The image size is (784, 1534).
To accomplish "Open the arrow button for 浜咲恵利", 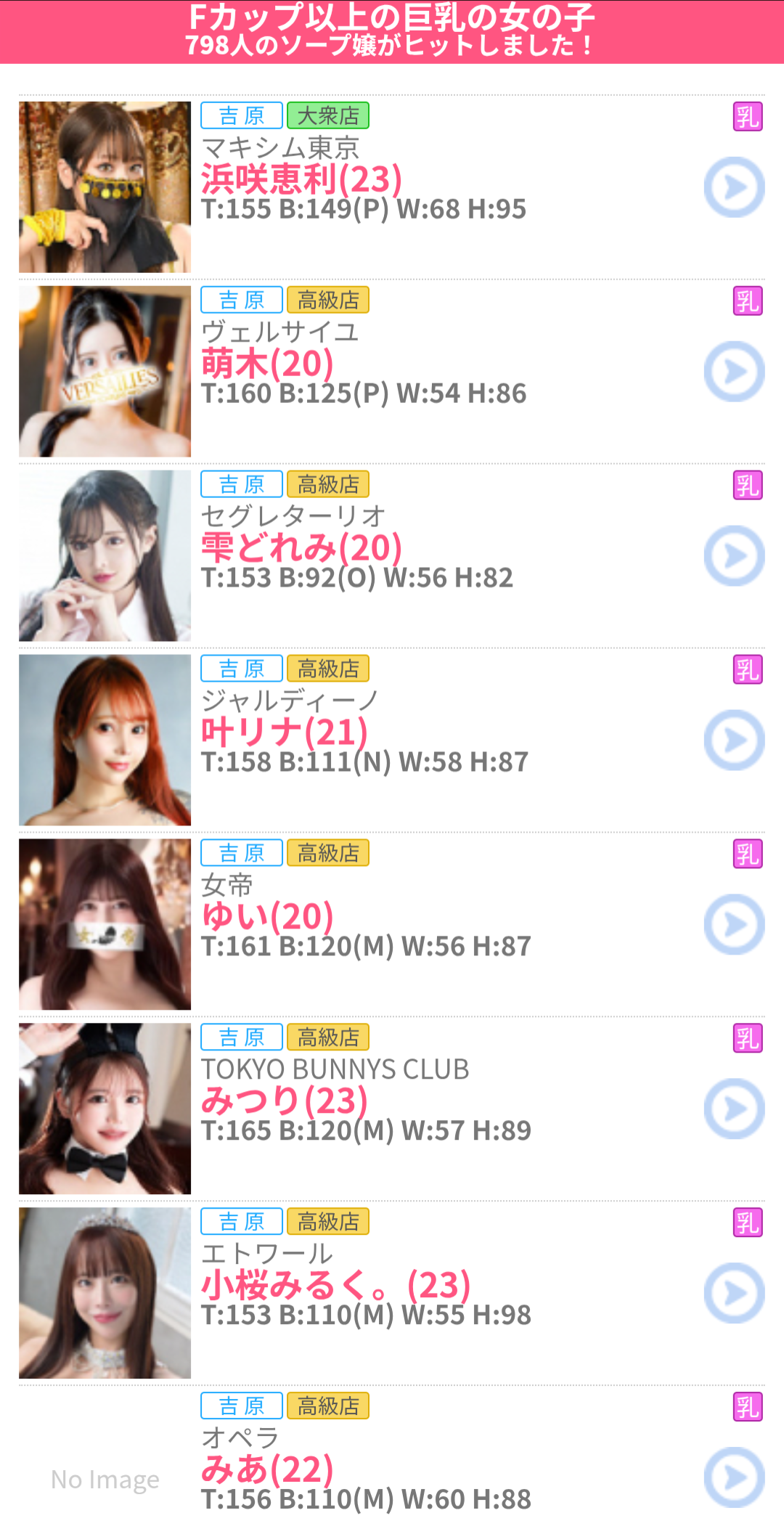I will [x=734, y=187].
